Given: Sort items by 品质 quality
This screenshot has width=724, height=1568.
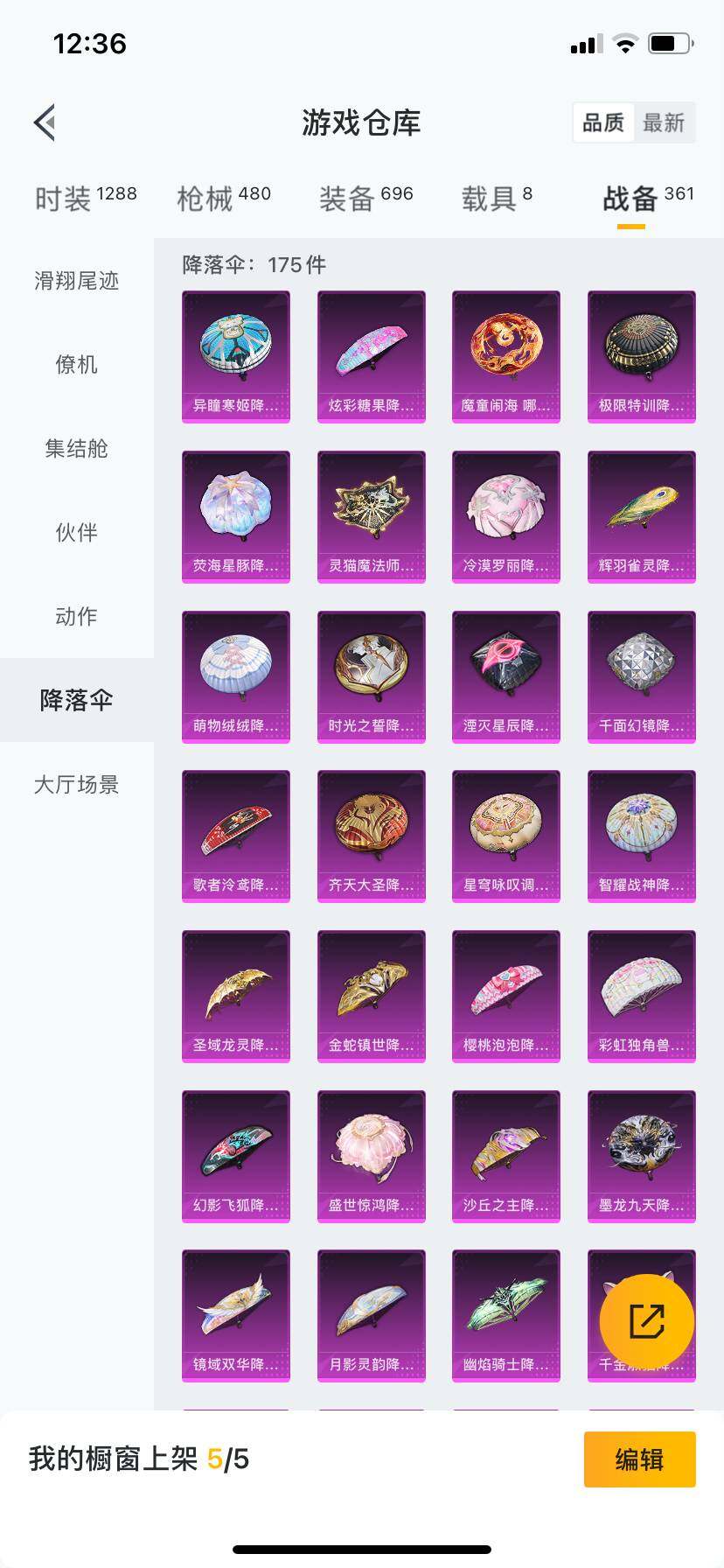Looking at the screenshot, I should point(603,122).
